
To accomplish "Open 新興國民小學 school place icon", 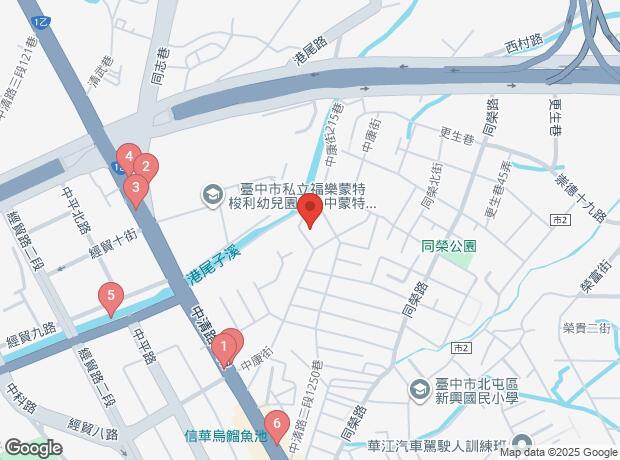I will (x=418, y=387).
